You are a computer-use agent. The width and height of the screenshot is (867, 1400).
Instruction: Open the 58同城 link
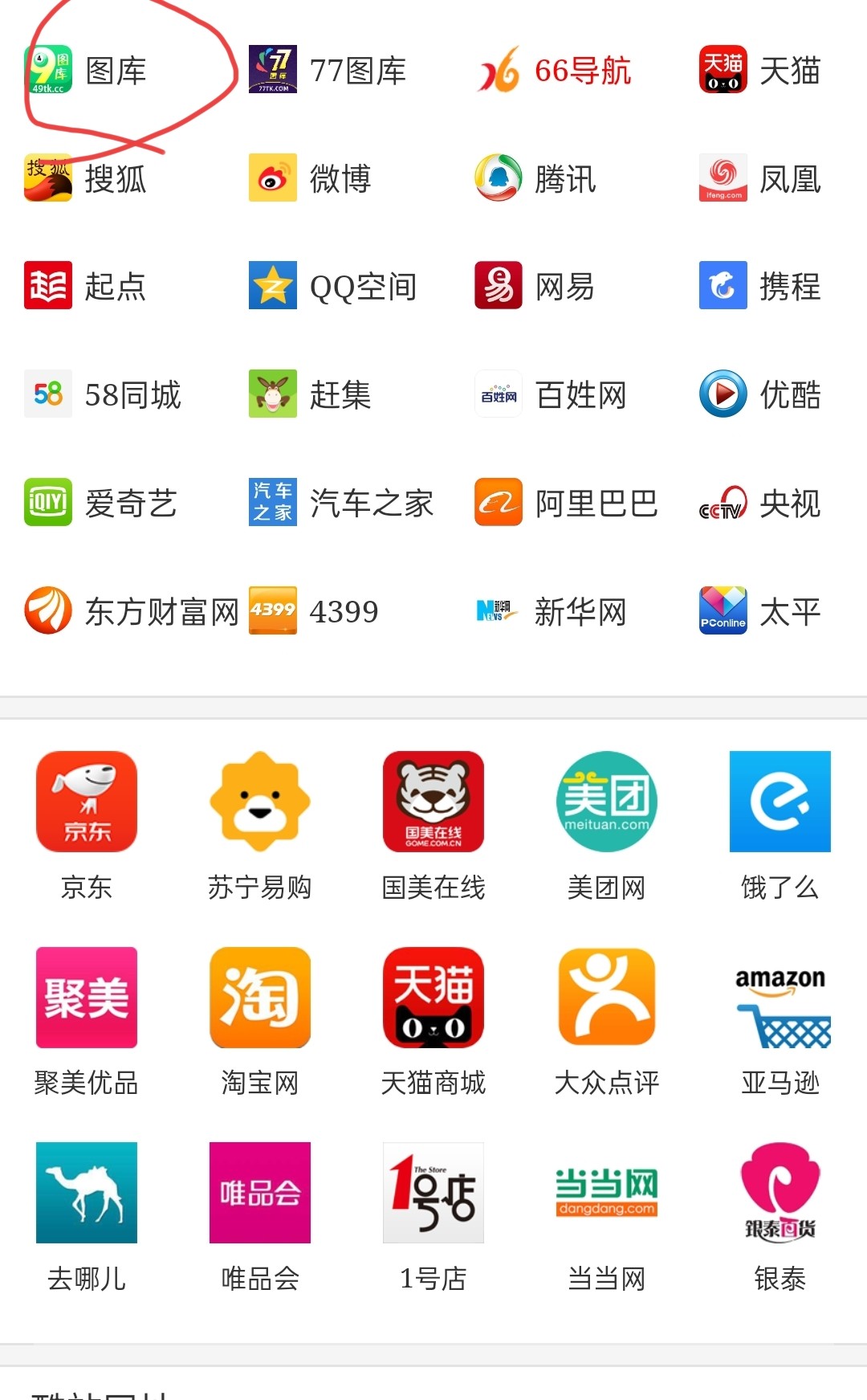click(x=104, y=394)
